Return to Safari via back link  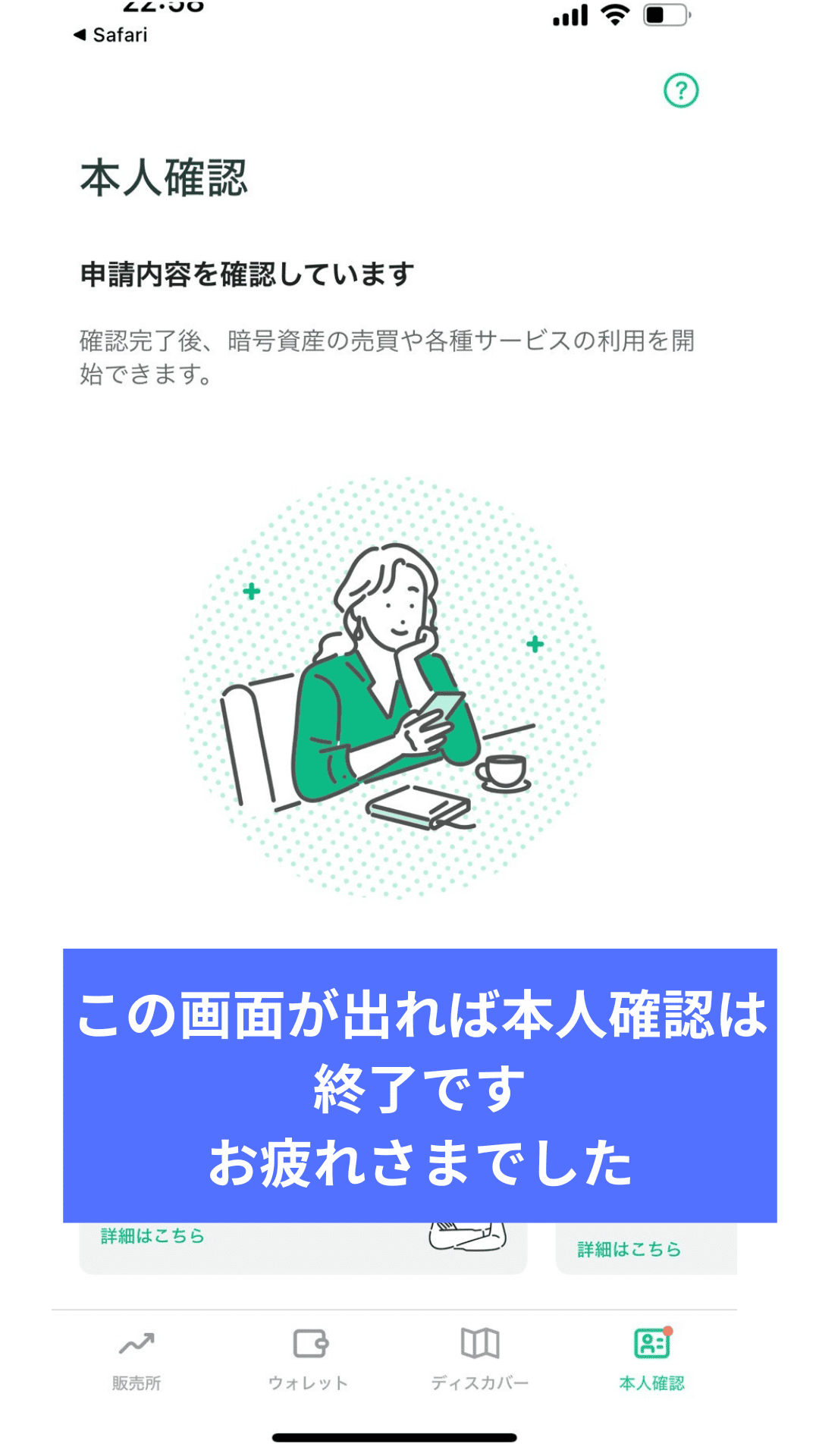pos(111,35)
